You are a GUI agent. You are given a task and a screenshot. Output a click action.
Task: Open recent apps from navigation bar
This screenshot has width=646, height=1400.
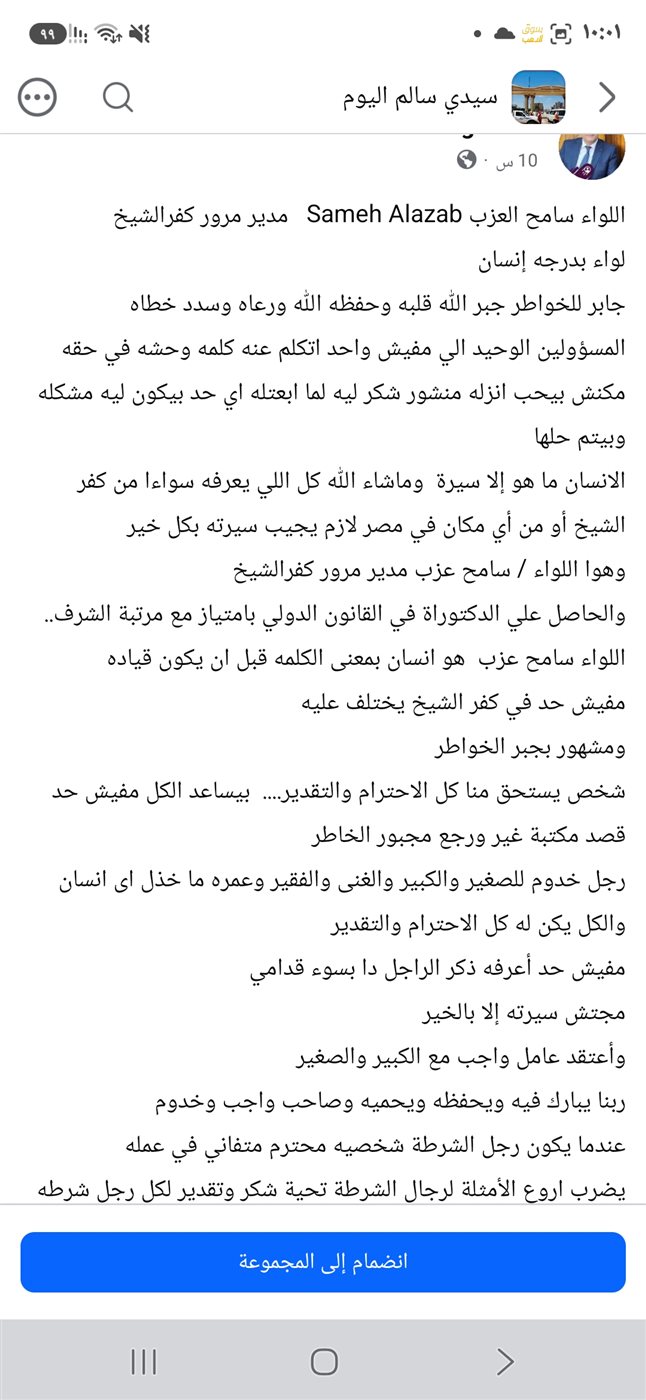point(144,1361)
